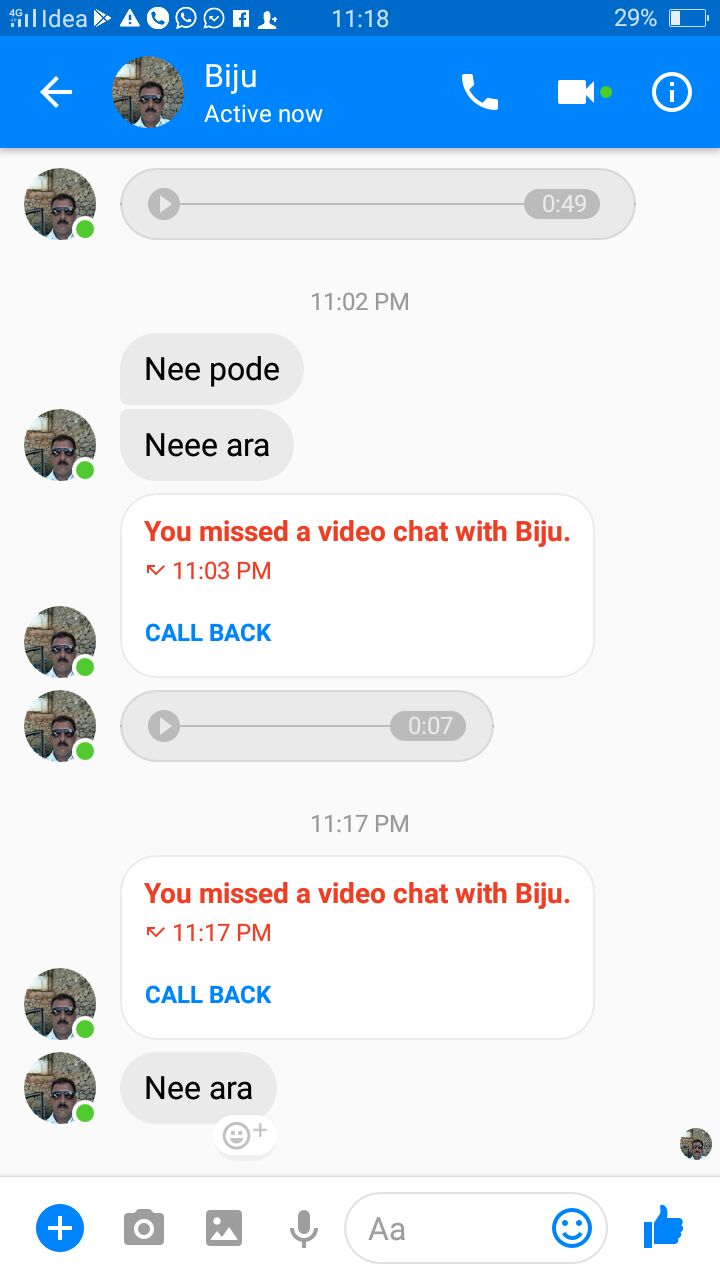Viewport: 720px width, 1280px height.
Task: Go back to the chat list
Action: 56,93
